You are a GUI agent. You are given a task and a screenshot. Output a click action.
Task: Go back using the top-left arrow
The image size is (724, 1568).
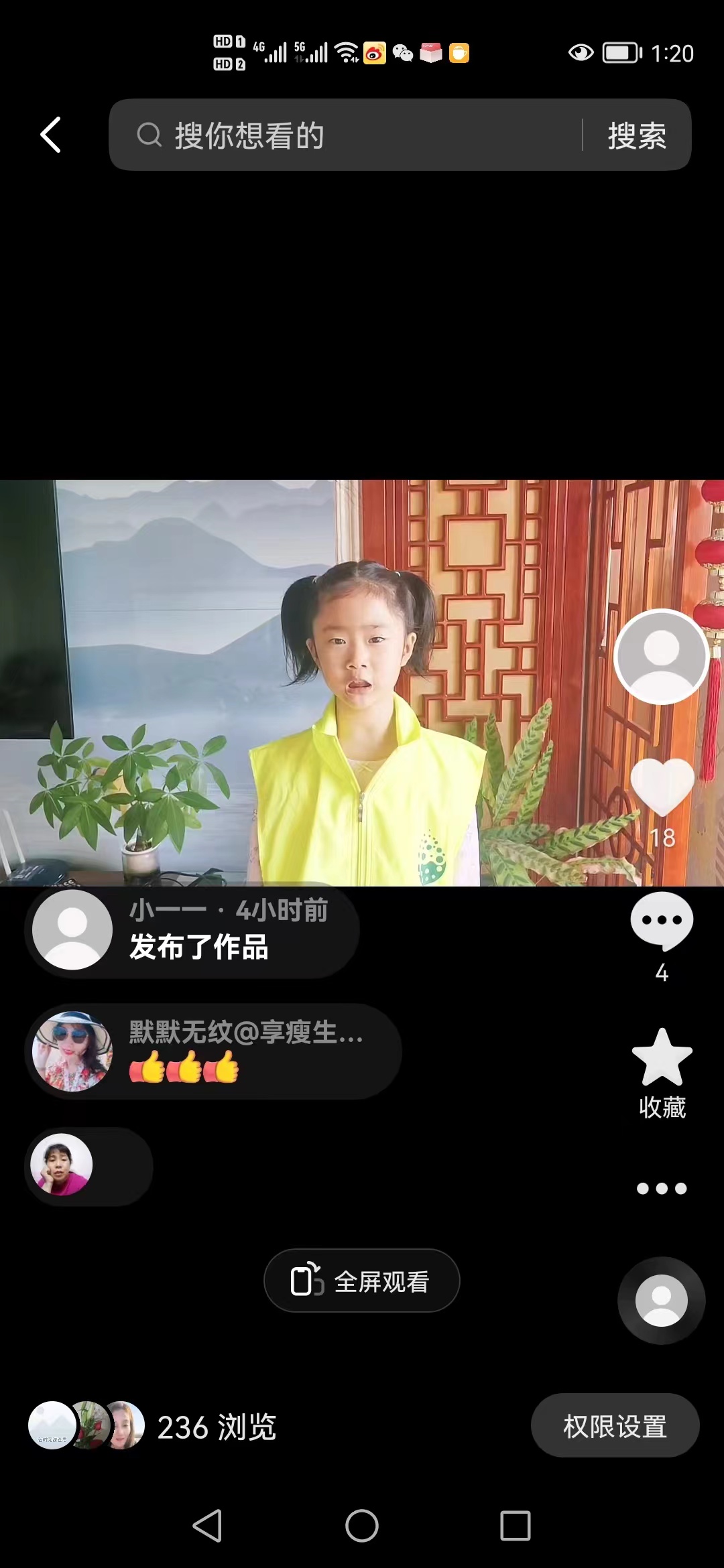click(51, 135)
